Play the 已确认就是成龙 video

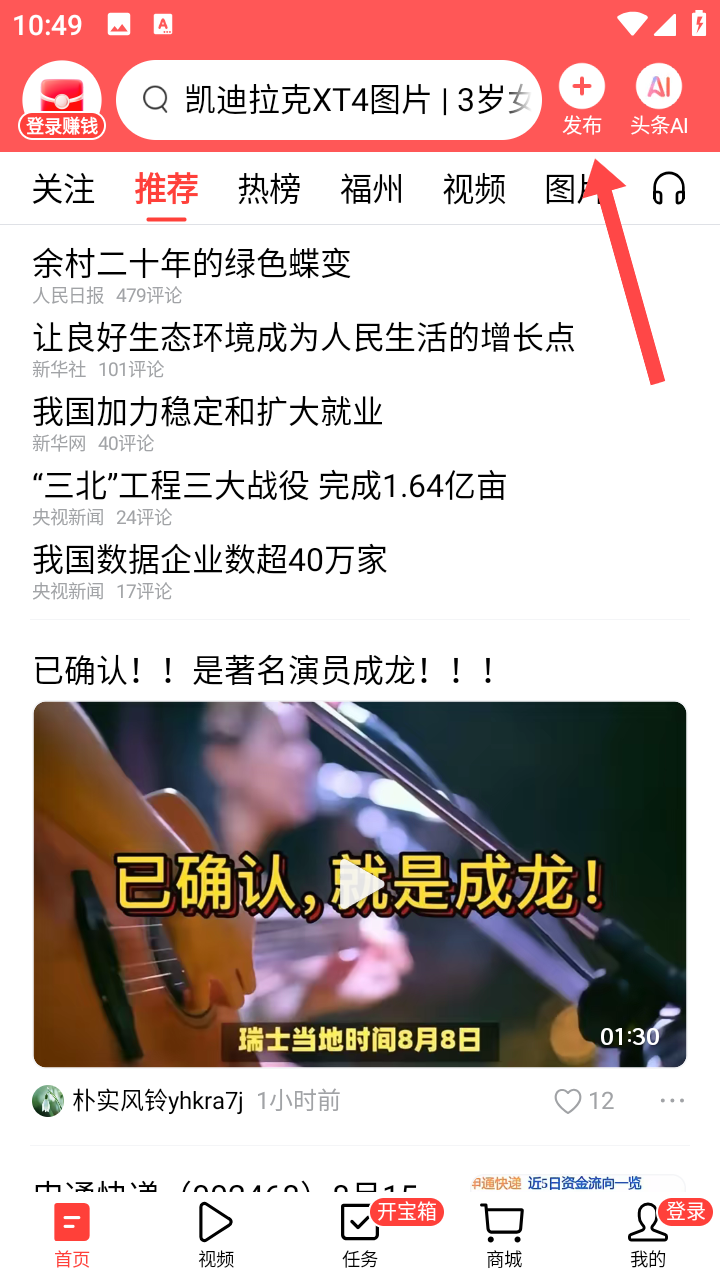(360, 884)
